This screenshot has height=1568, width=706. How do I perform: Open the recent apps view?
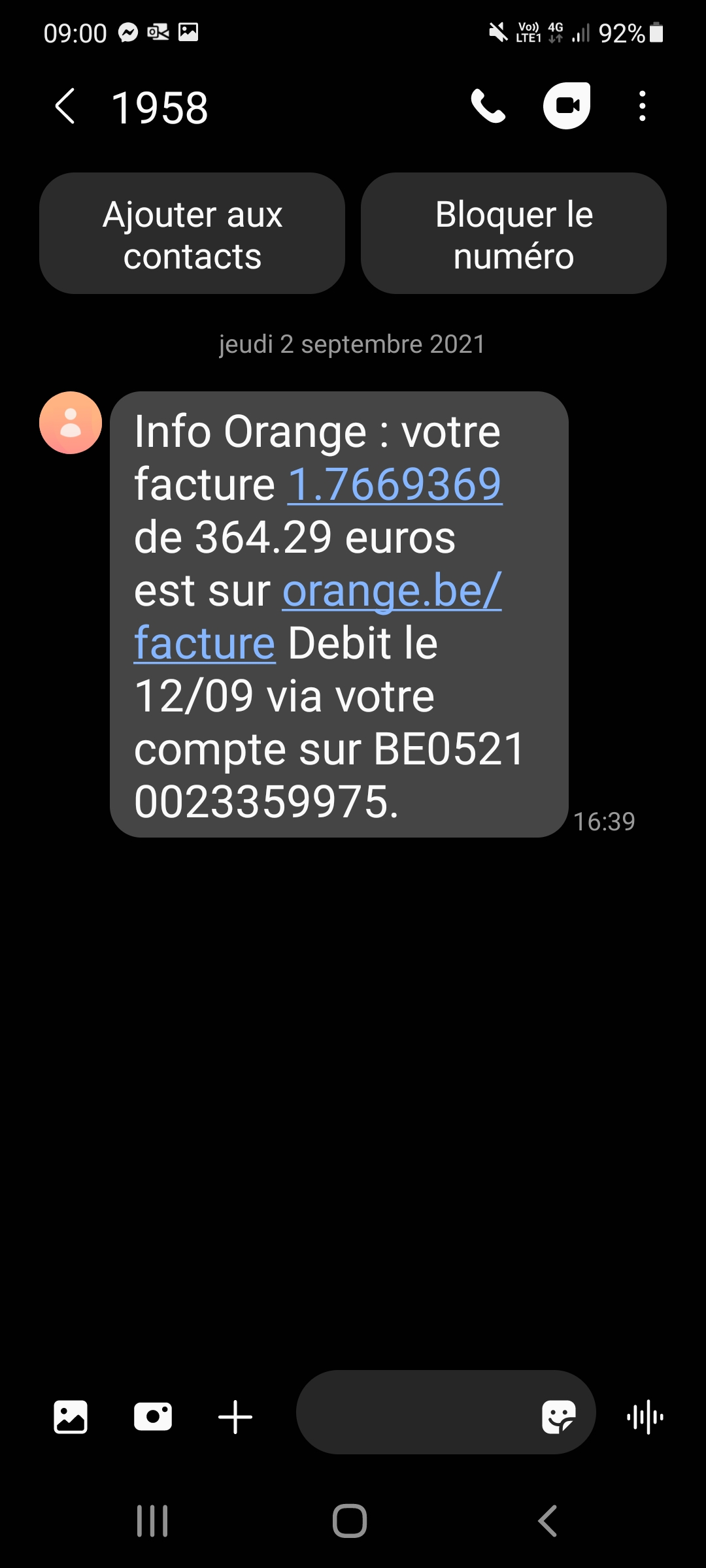[x=152, y=1521]
